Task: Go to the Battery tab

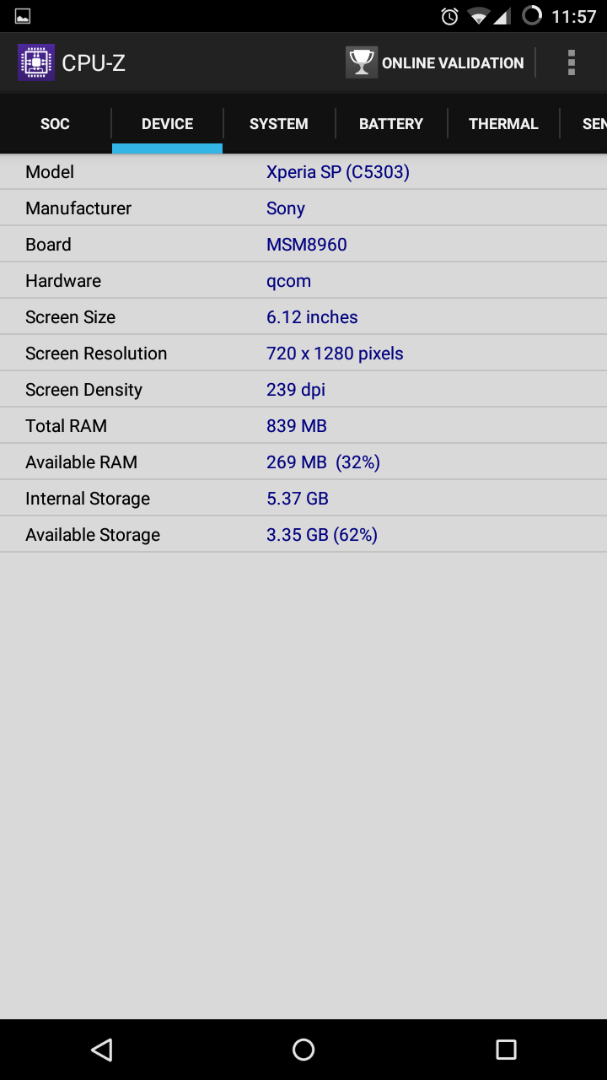Action: click(391, 124)
